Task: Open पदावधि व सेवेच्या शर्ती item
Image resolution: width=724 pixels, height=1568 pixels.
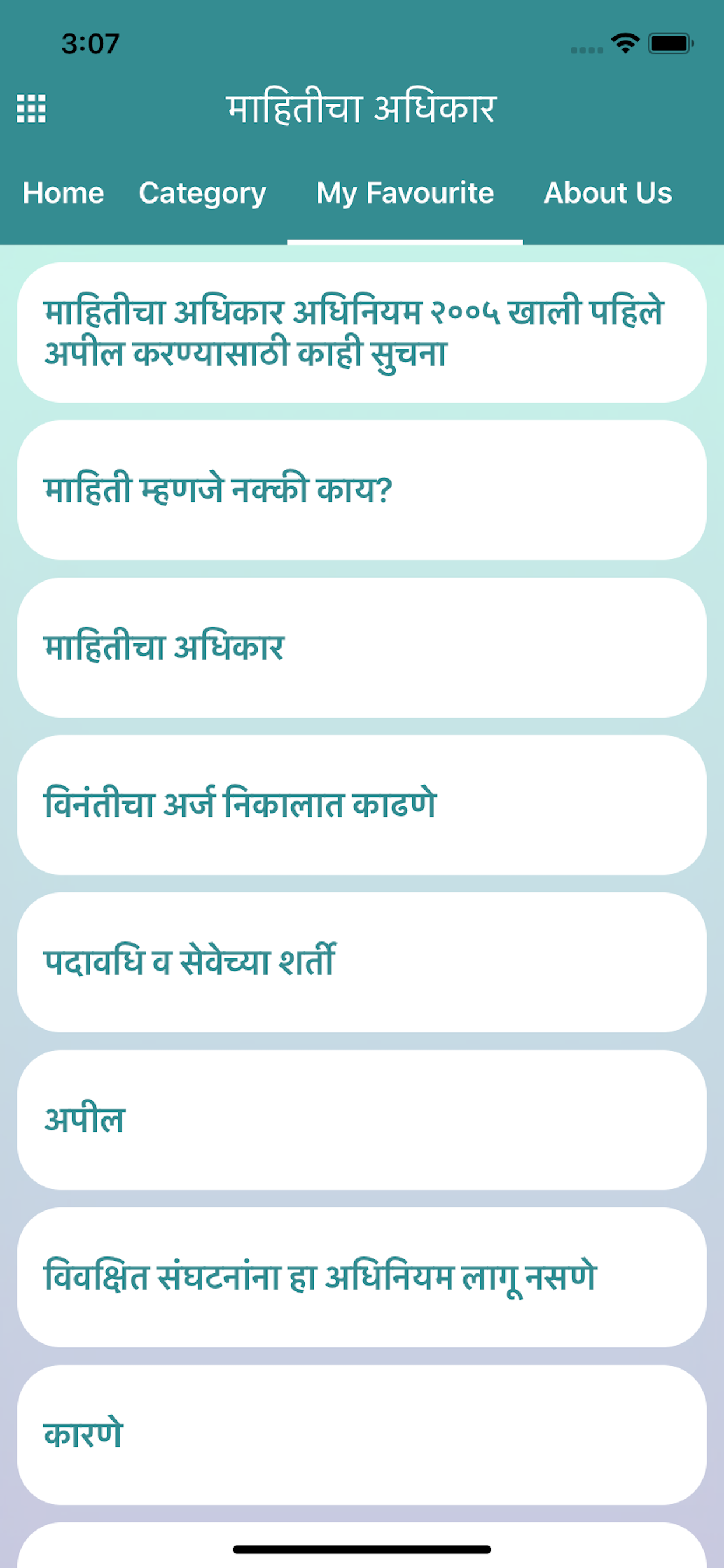Action: [x=362, y=963]
